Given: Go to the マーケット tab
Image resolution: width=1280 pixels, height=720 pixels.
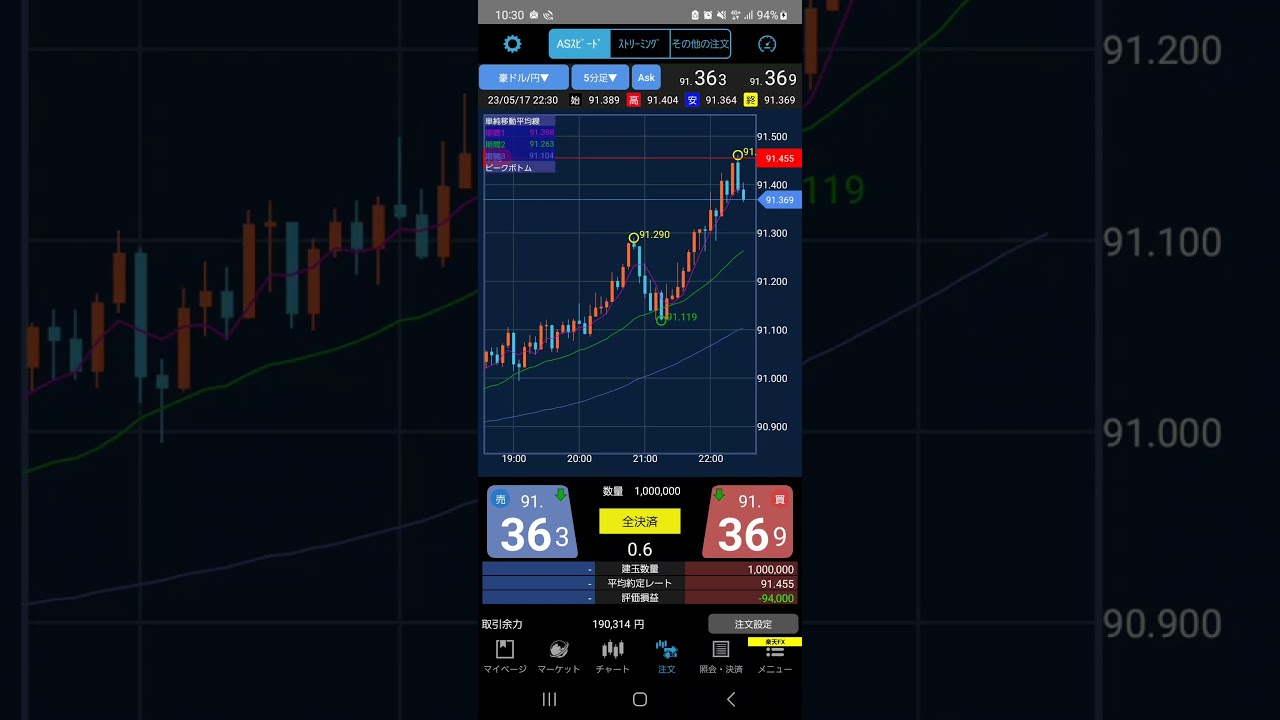Looking at the screenshot, I should point(558,656).
